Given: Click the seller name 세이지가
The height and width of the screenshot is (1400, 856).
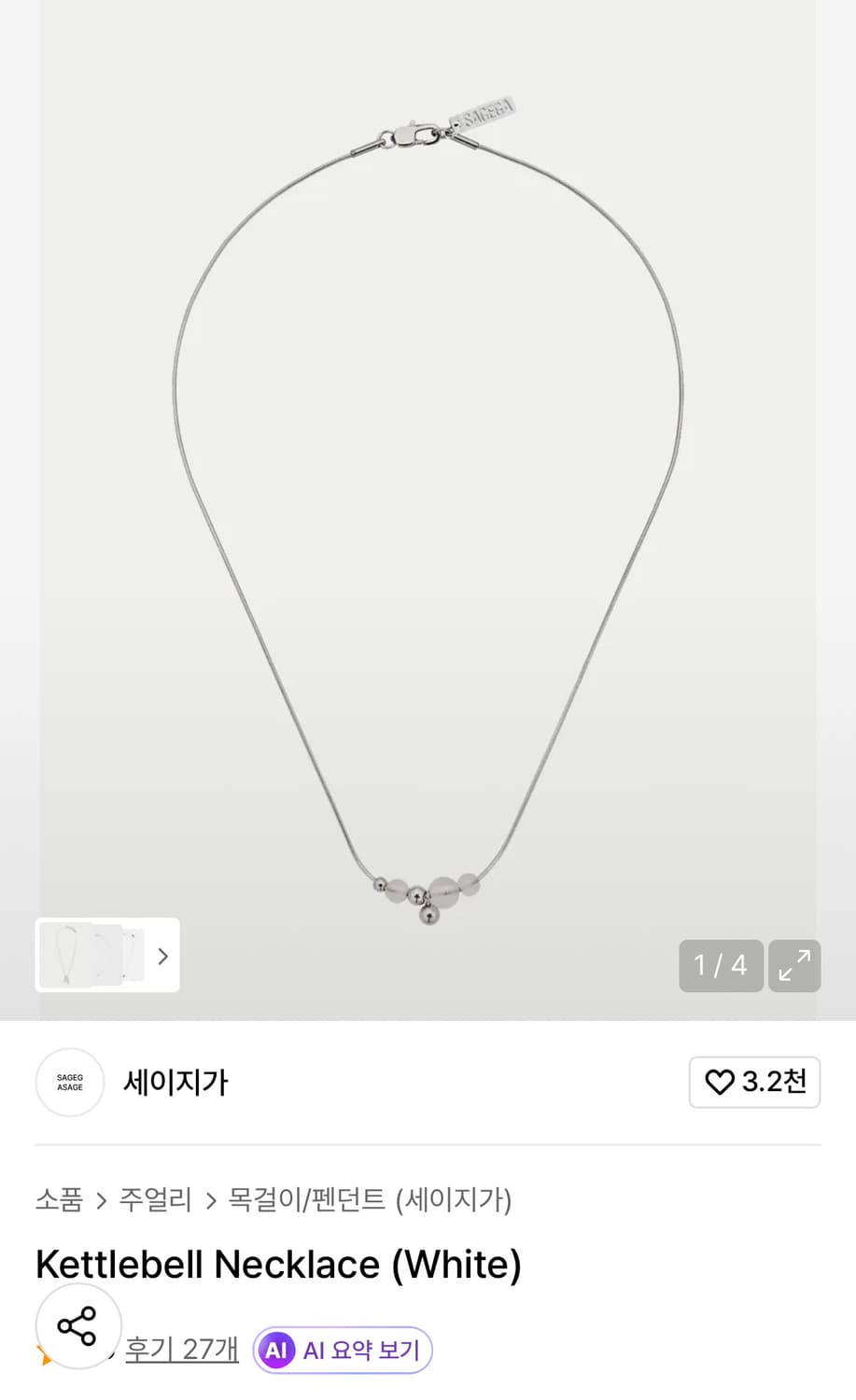Looking at the screenshot, I should pyautogui.click(x=175, y=1082).
